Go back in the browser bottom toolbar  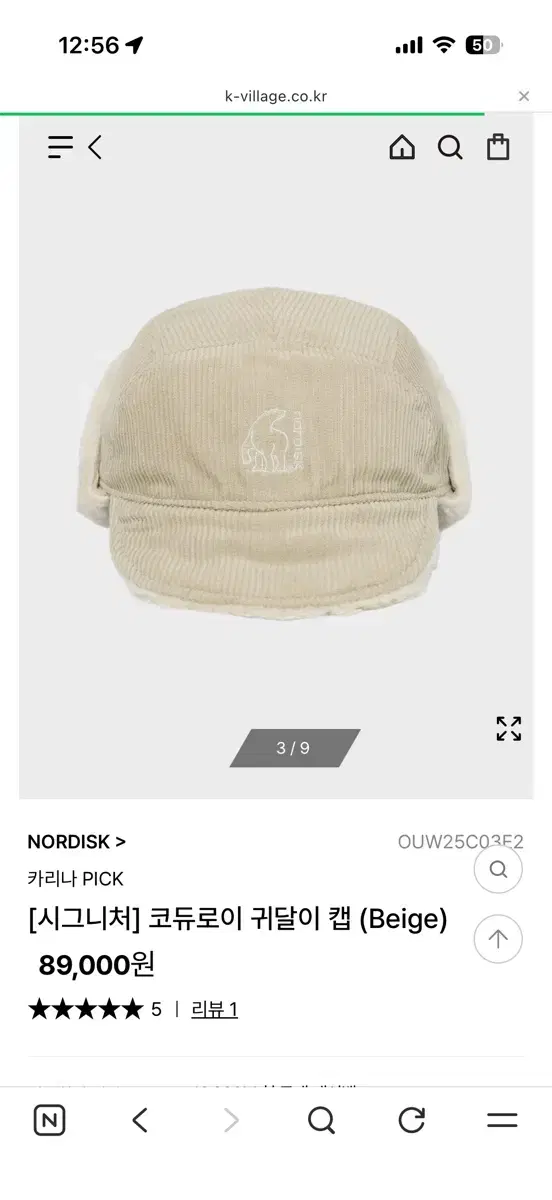140,1121
